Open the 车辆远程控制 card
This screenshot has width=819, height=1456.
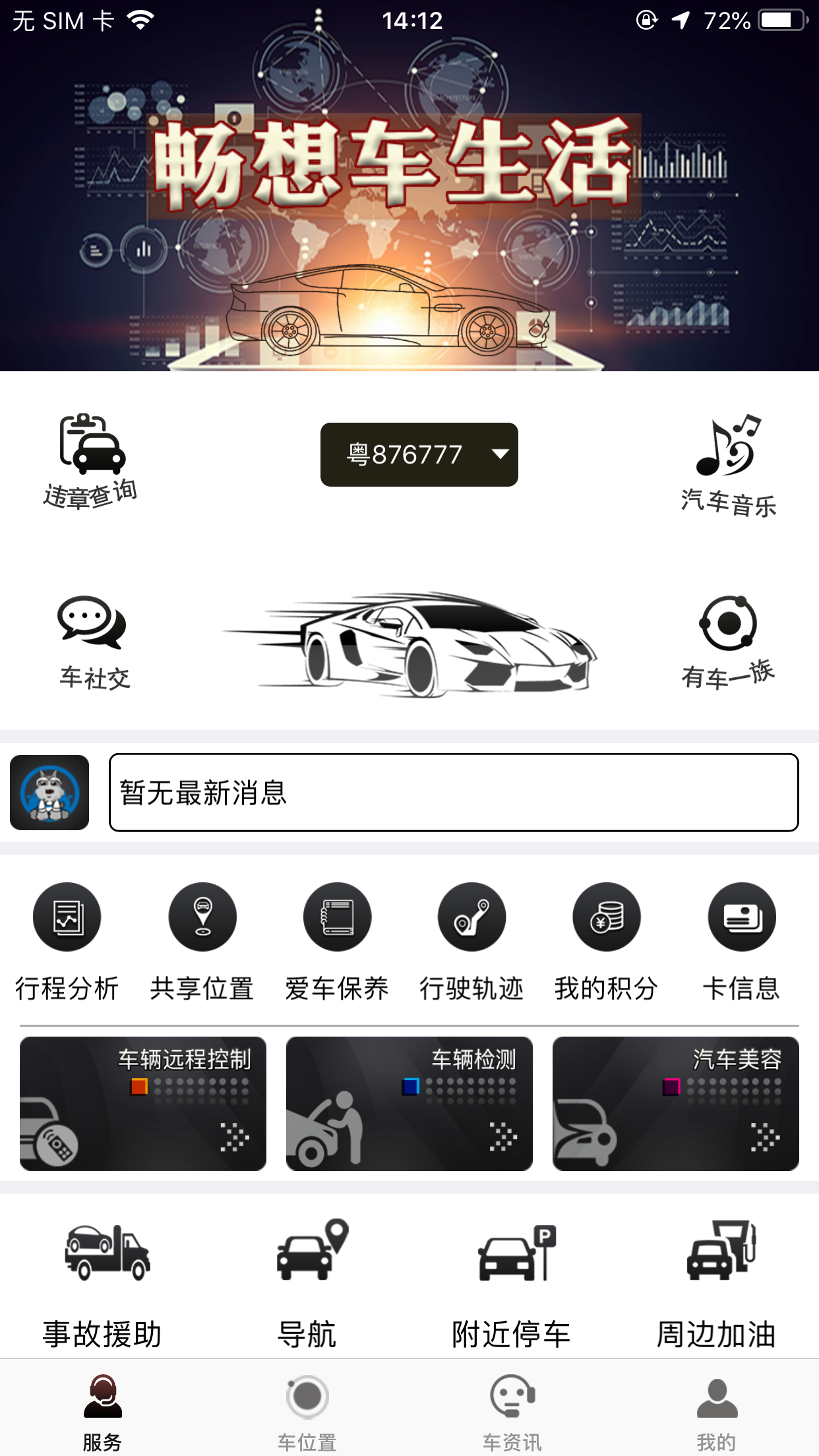click(143, 1104)
